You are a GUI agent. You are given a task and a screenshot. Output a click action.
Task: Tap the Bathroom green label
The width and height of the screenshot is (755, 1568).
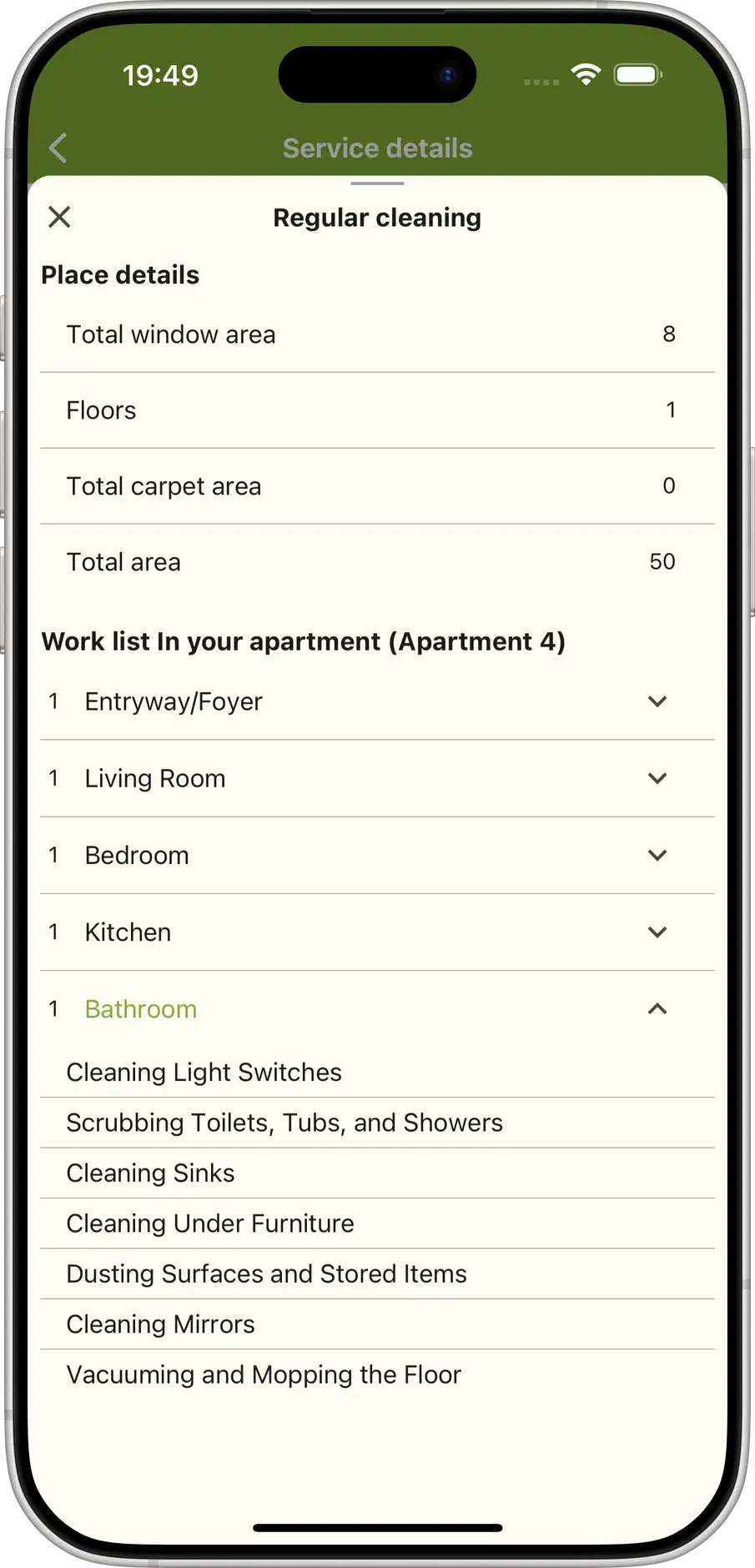coord(140,1009)
